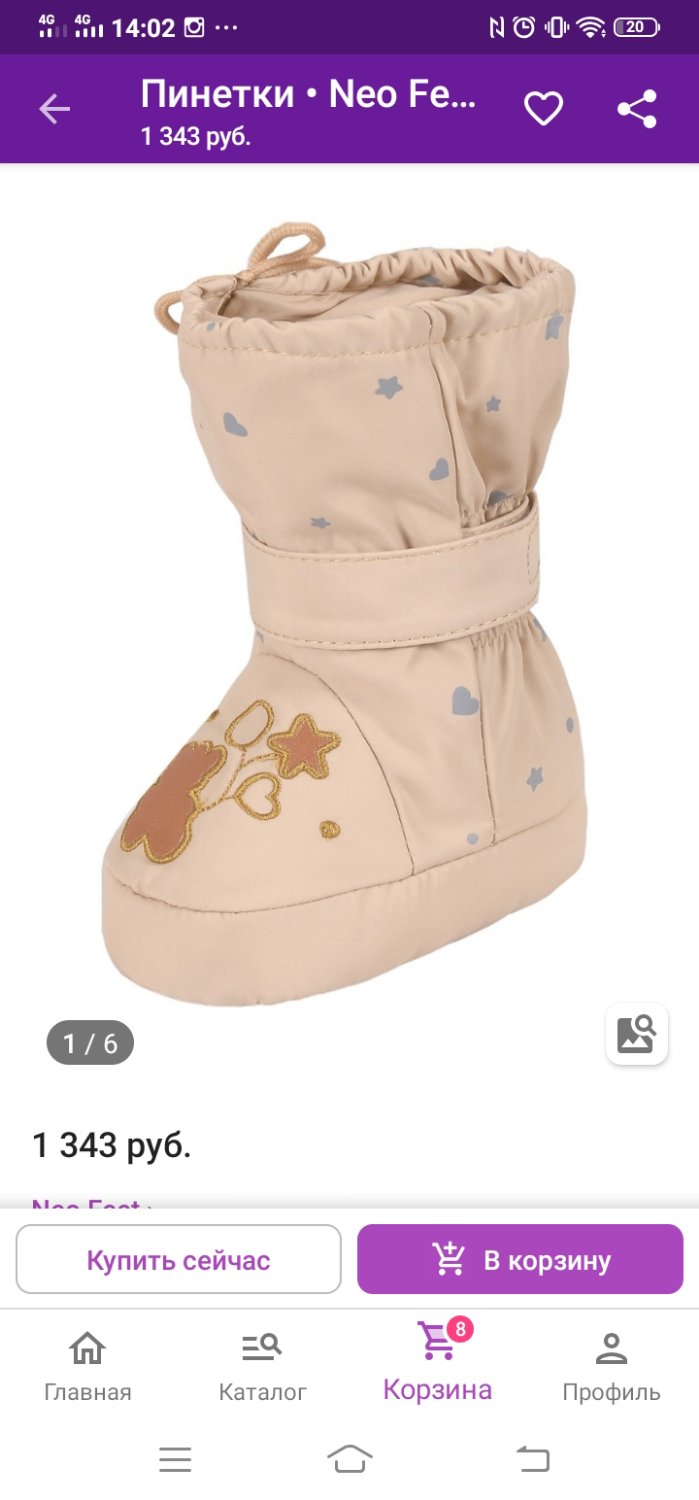Screen dimensions: 699x1500
Task: Tap the system home button
Action: click(x=350, y=1460)
